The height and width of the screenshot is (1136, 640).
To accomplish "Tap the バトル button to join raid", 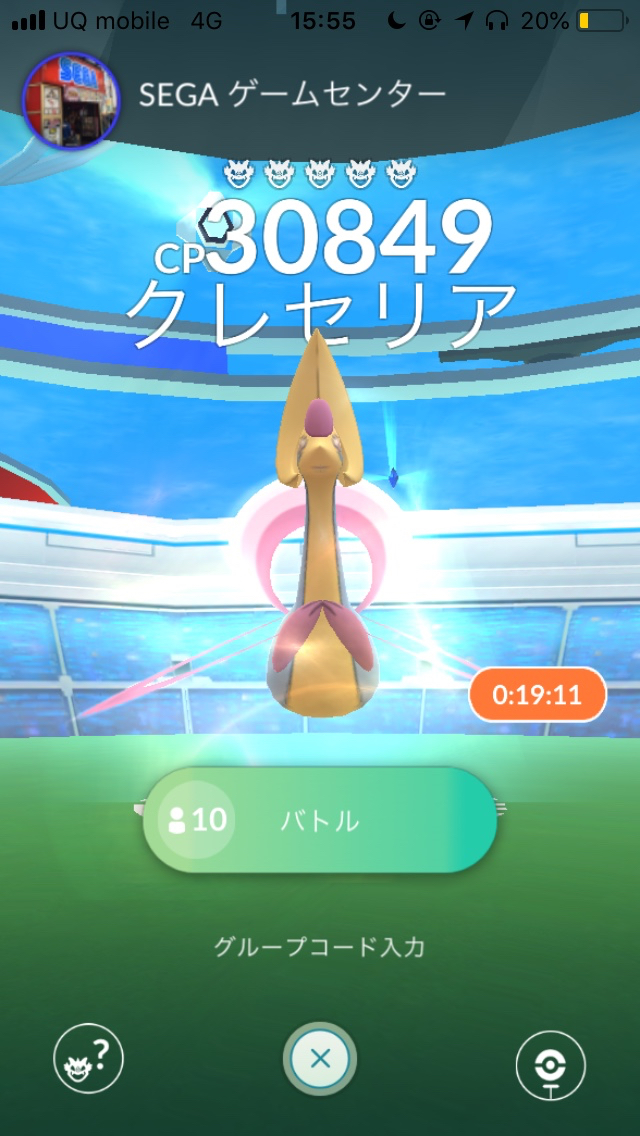I will 320,821.
